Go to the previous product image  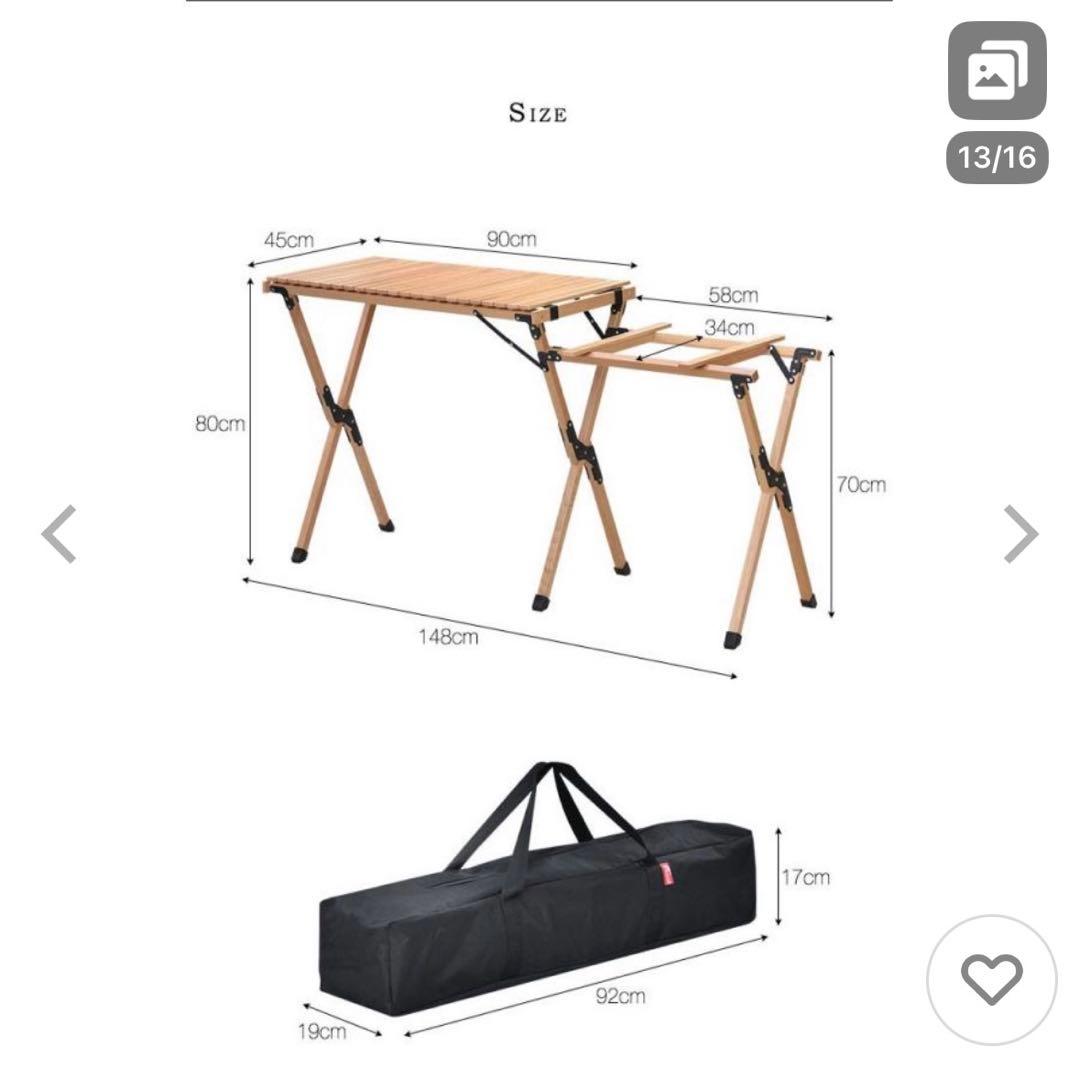58,534
